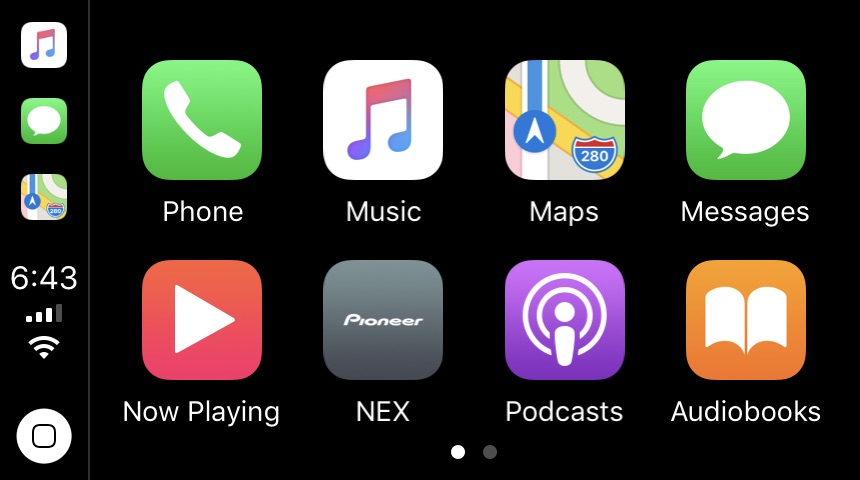Tap the CarPlay home button
This screenshot has height=480, width=860.
click(x=44, y=436)
